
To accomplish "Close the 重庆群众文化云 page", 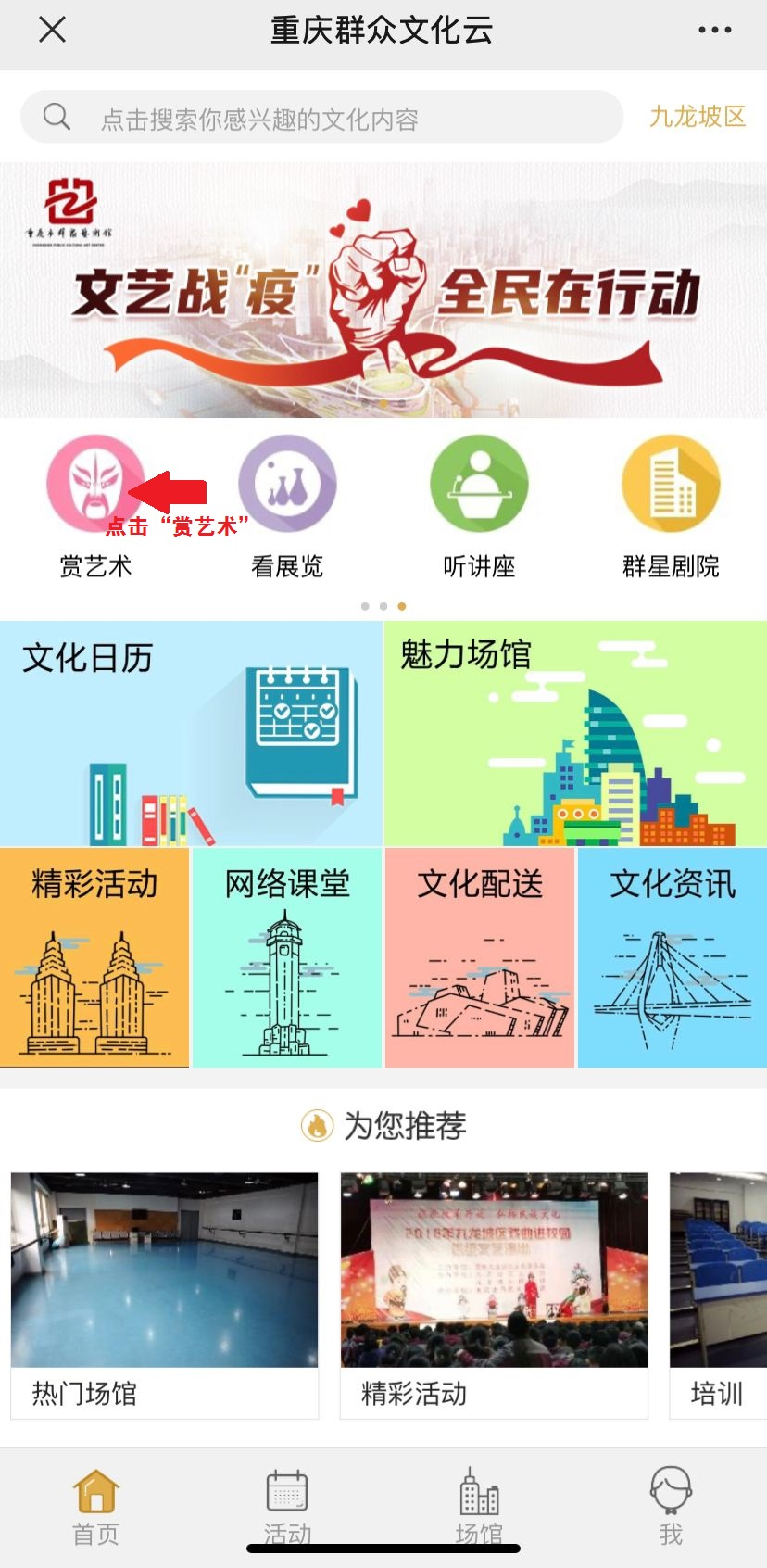I will pyautogui.click(x=53, y=30).
